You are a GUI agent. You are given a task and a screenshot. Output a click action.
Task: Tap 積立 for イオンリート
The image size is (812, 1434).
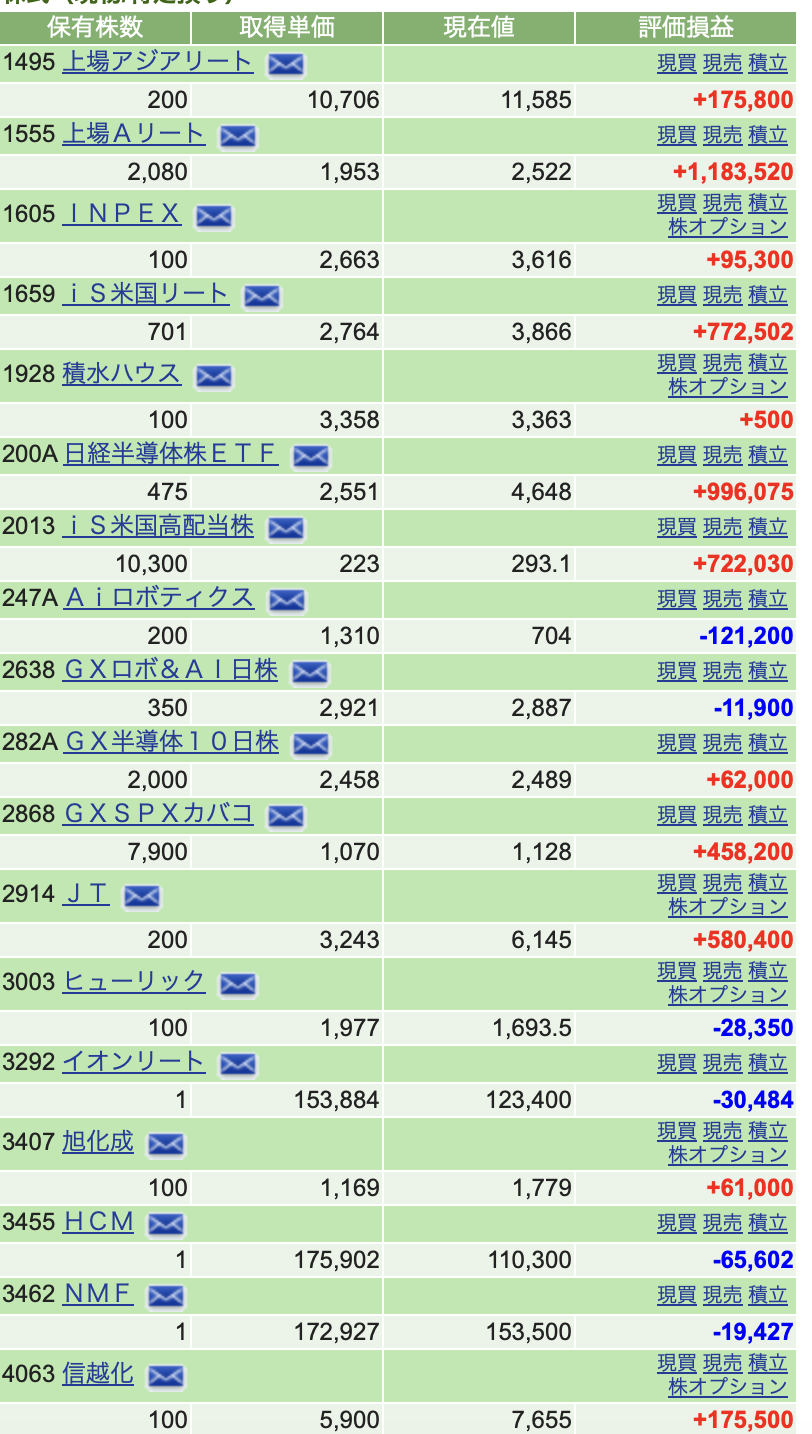point(768,1063)
